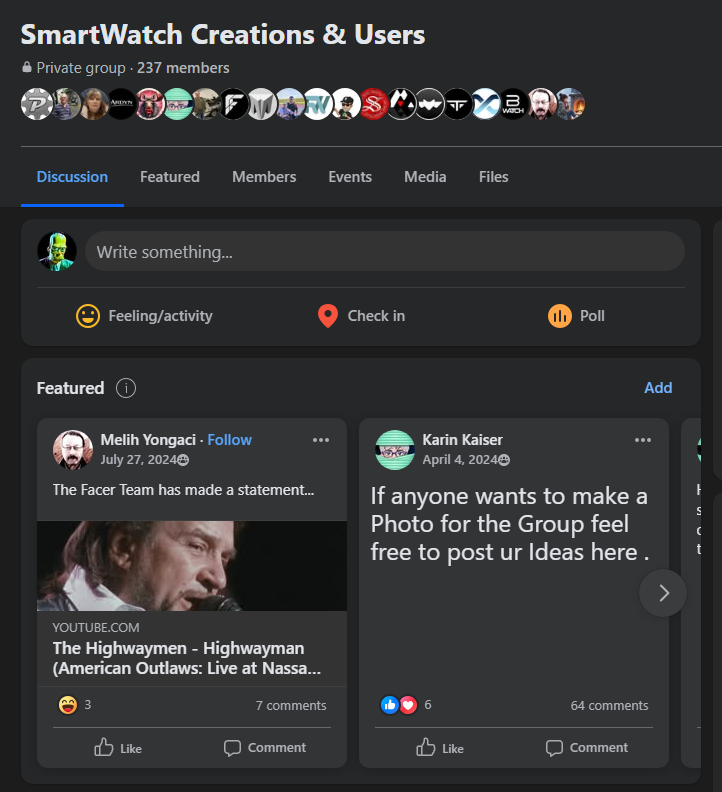Screen dimensions: 722x792
Task: Follow Melih Yongaci
Action: click(x=230, y=440)
